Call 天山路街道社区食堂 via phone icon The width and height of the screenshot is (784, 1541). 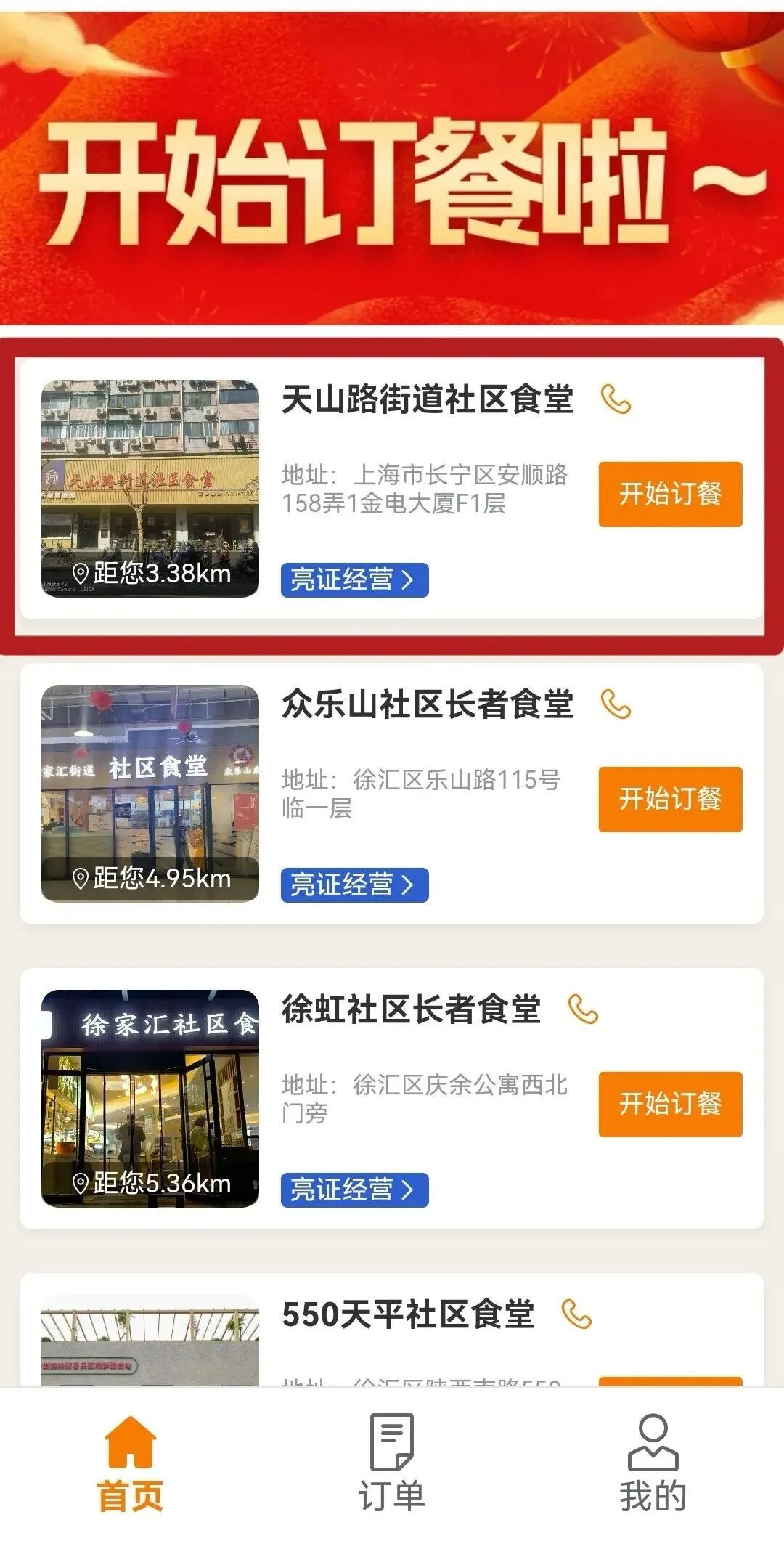tap(616, 399)
